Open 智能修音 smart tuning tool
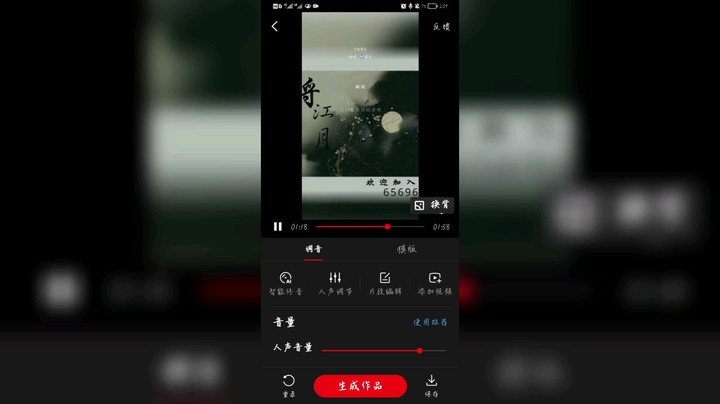The image size is (720, 404). pyautogui.click(x=286, y=283)
